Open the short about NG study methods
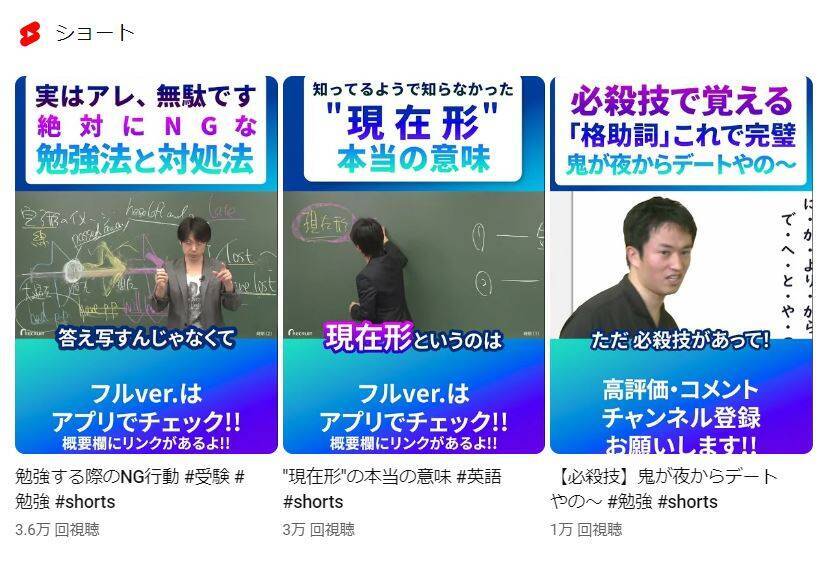Image resolution: width=818 pixels, height=561 pixels. coord(146,265)
